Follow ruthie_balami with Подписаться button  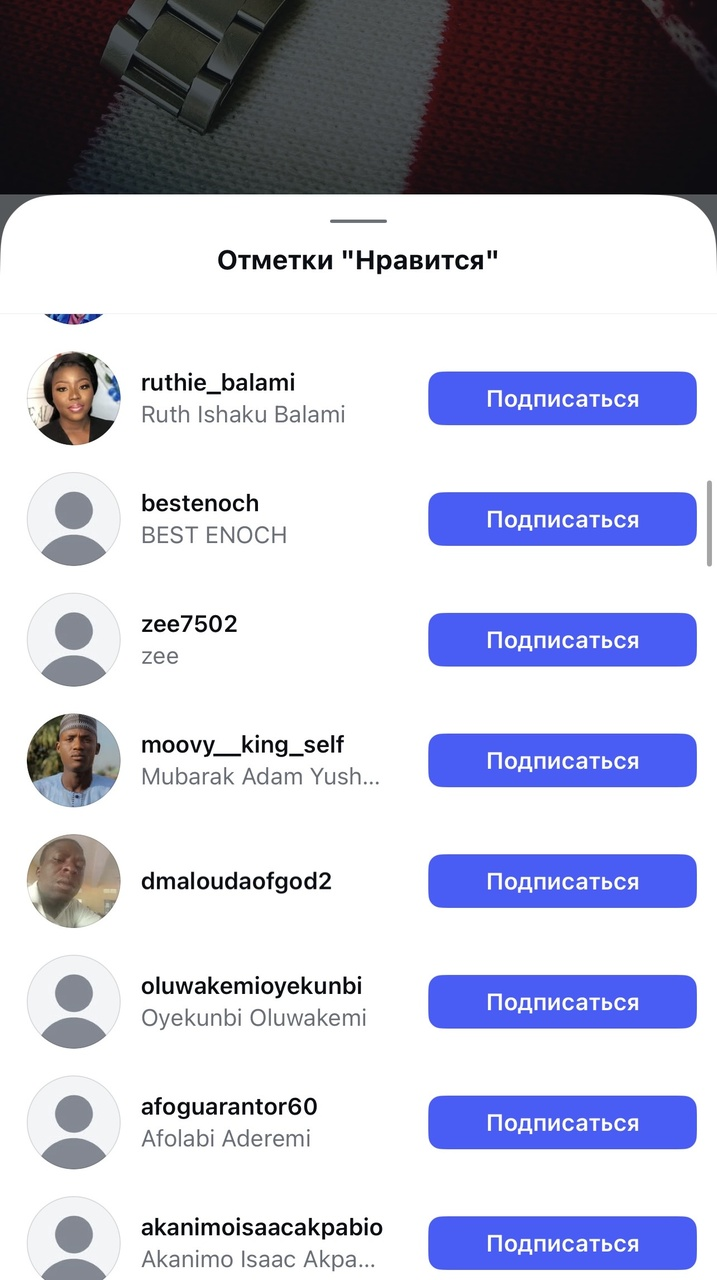(x=562, y=399)
